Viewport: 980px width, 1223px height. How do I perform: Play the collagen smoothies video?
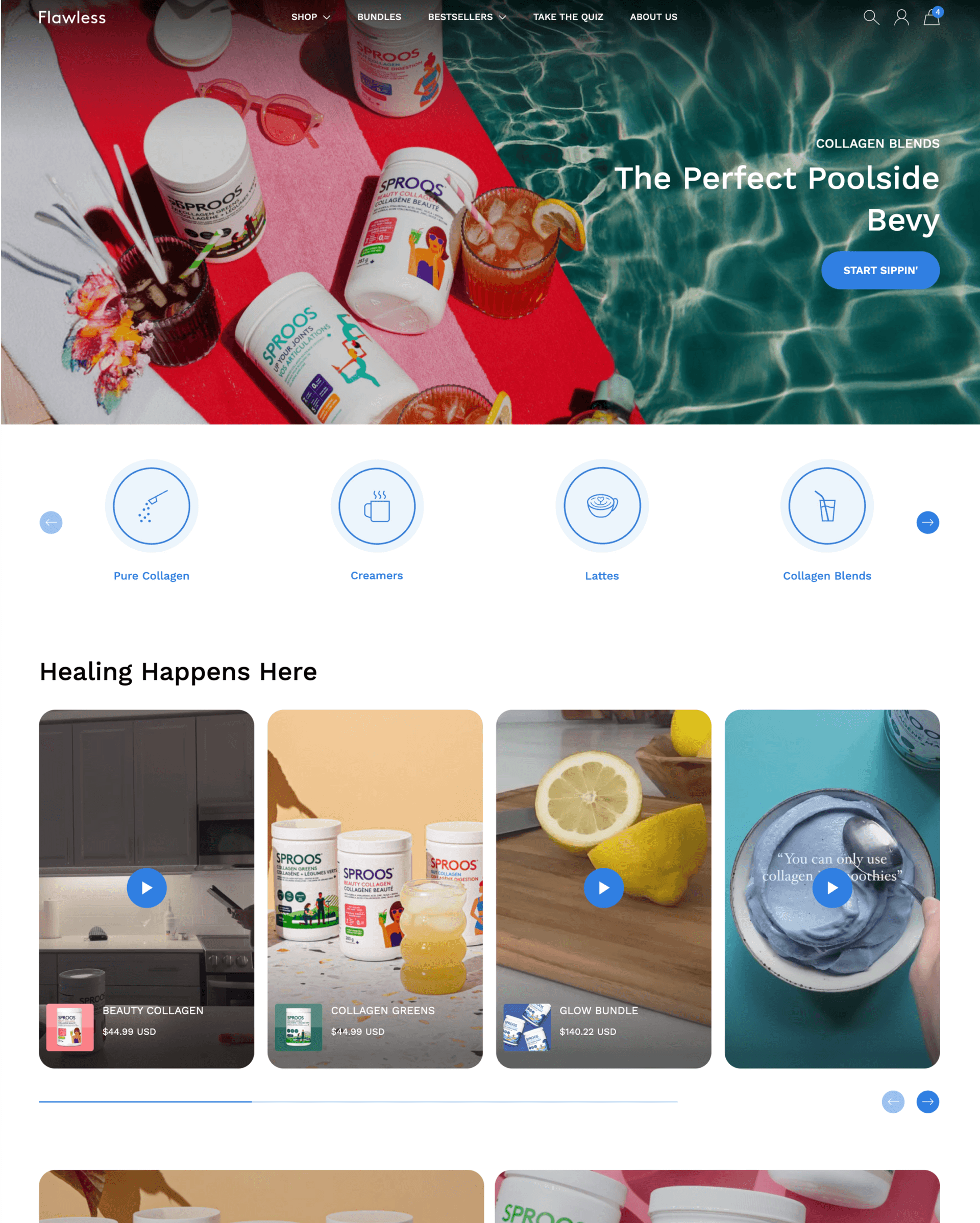point(832,888)
